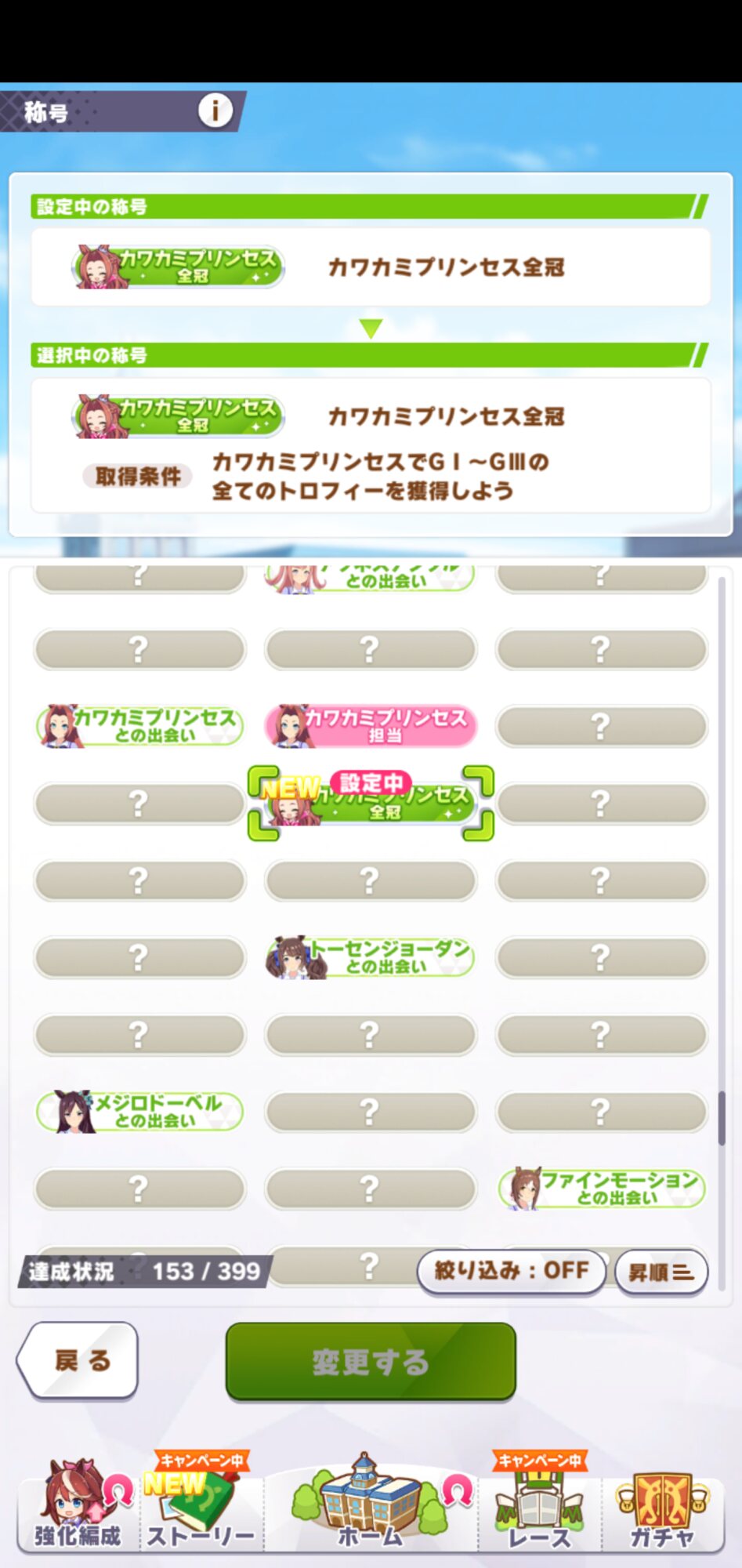Open the 絞り込み:OFF filter button

point(512,1270)
